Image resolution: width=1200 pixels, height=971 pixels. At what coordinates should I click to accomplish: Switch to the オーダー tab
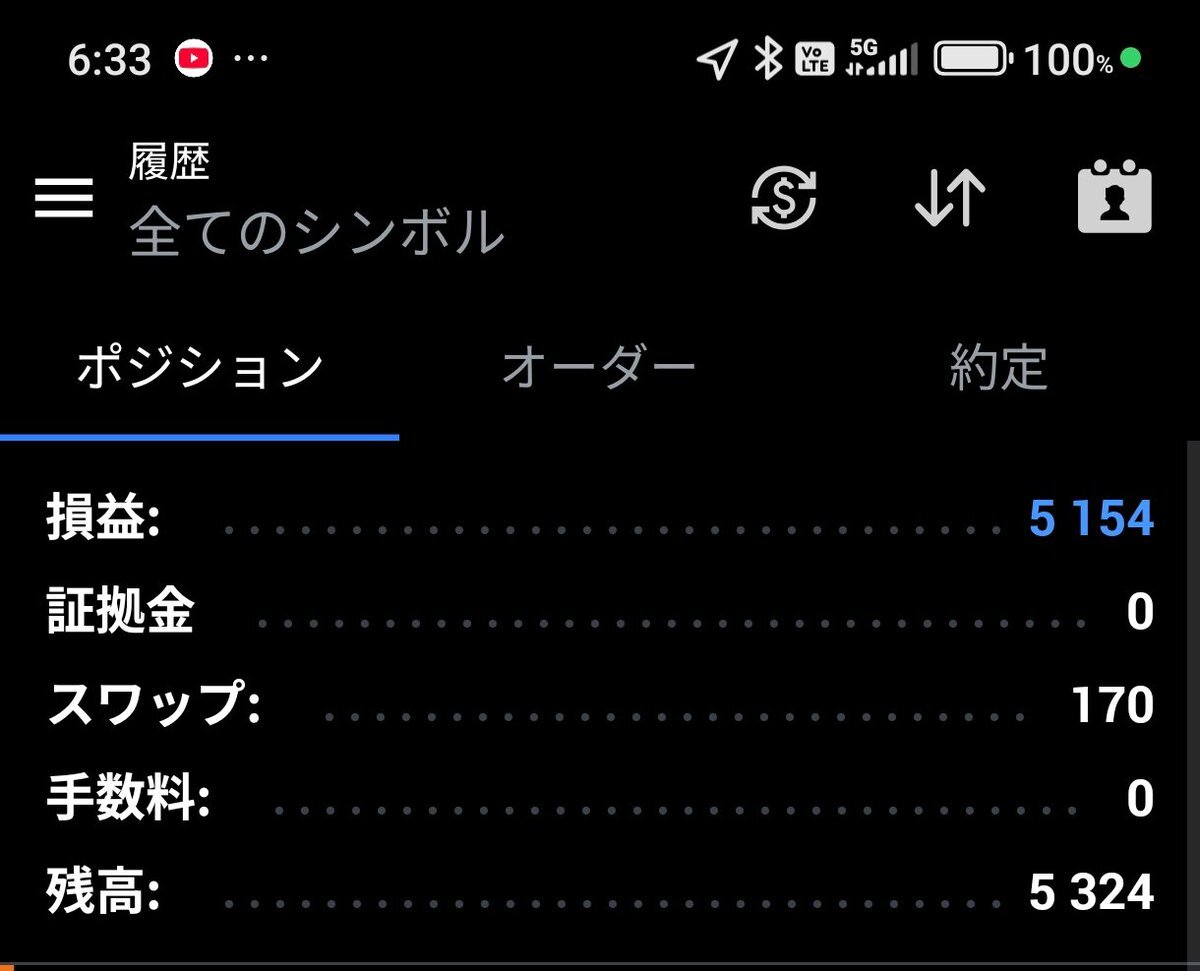tap(598, 369)
